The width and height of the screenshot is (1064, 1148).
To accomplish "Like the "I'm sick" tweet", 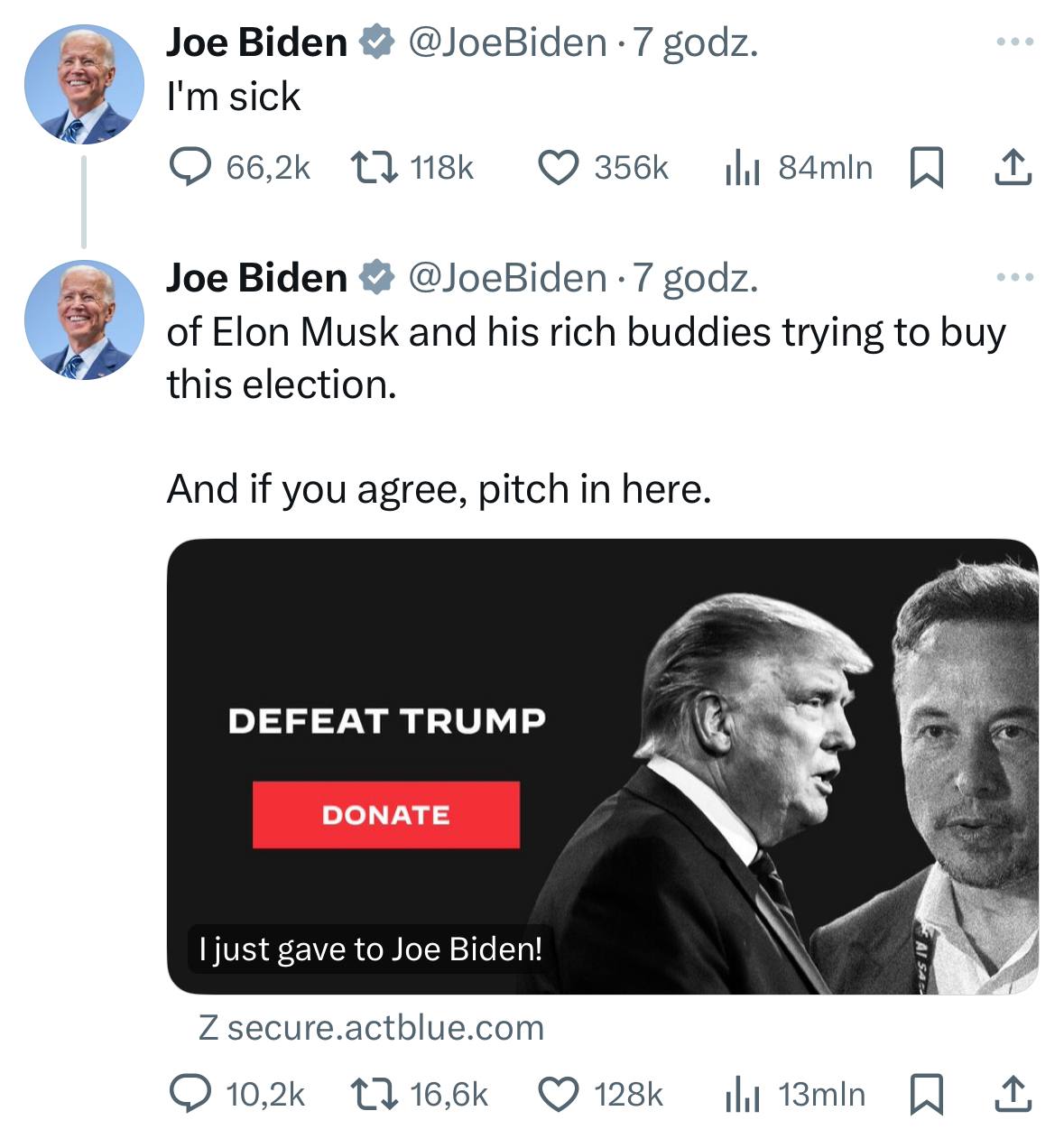I will pos(558,168).
